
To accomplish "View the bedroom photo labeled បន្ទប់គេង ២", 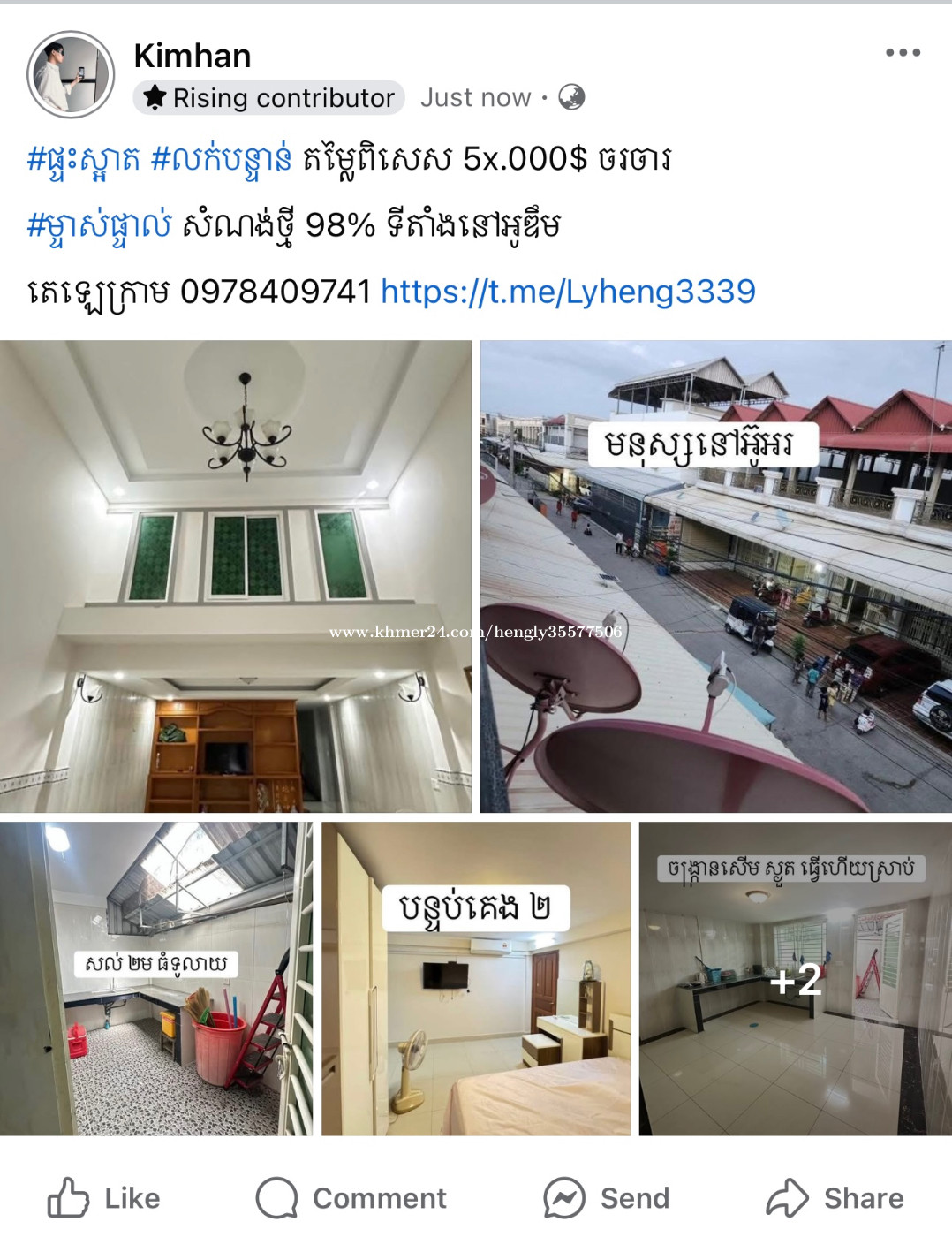I will point(476,979).
